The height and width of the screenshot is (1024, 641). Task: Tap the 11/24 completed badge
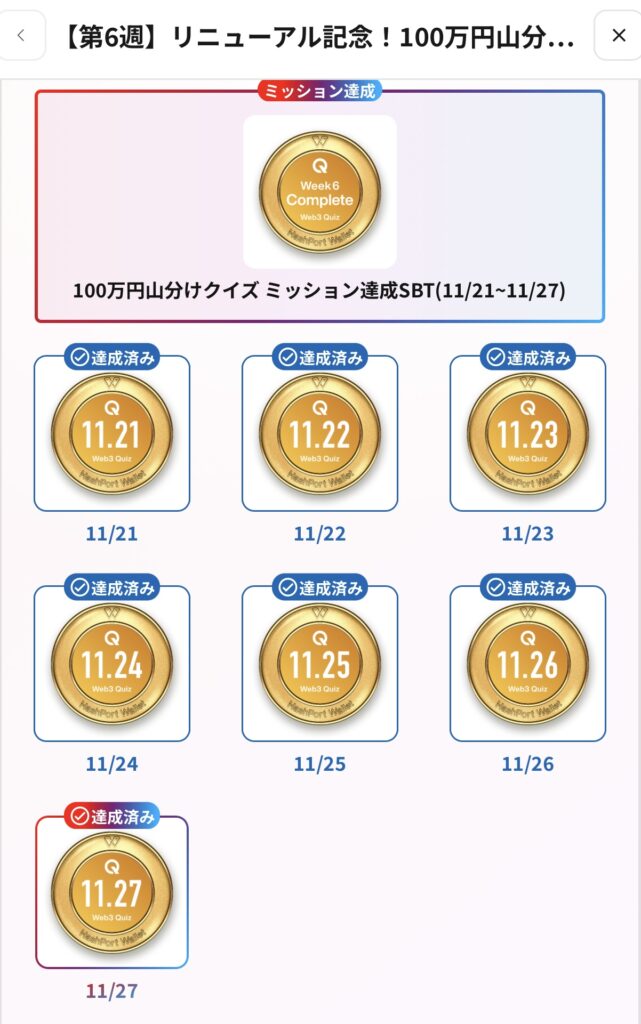pos(112,664)
